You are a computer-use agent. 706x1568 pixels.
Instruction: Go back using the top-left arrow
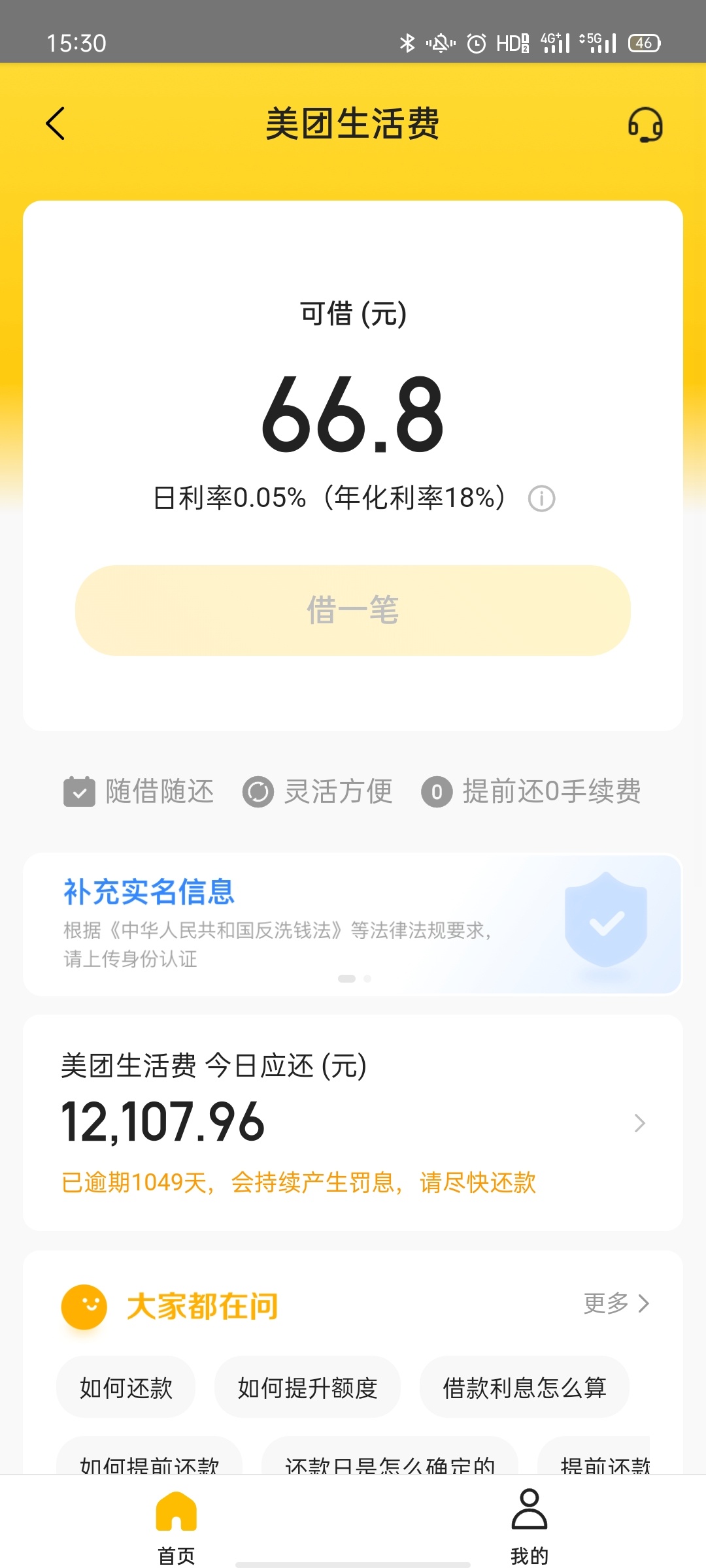[56, 123]
